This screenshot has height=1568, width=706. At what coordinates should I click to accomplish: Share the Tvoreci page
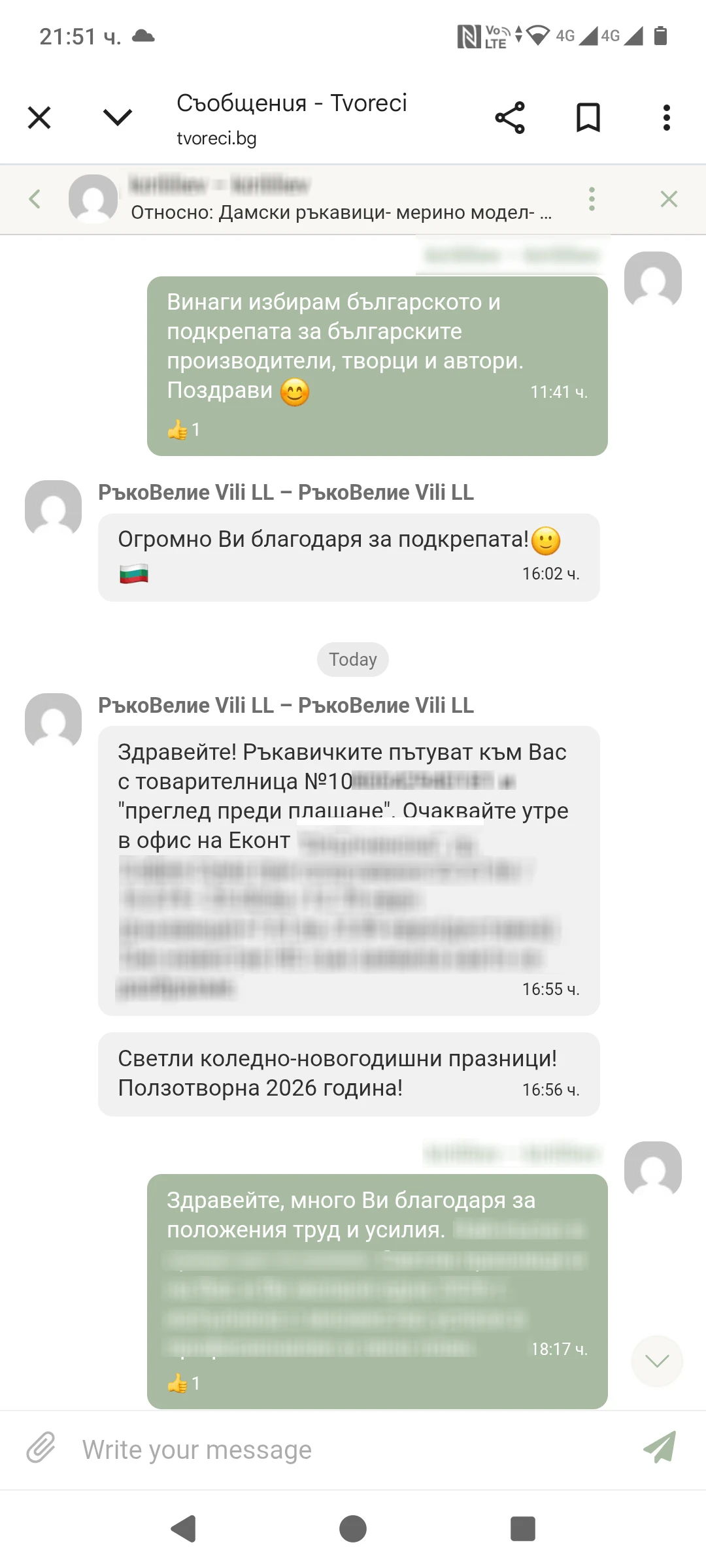coord(510,118)
